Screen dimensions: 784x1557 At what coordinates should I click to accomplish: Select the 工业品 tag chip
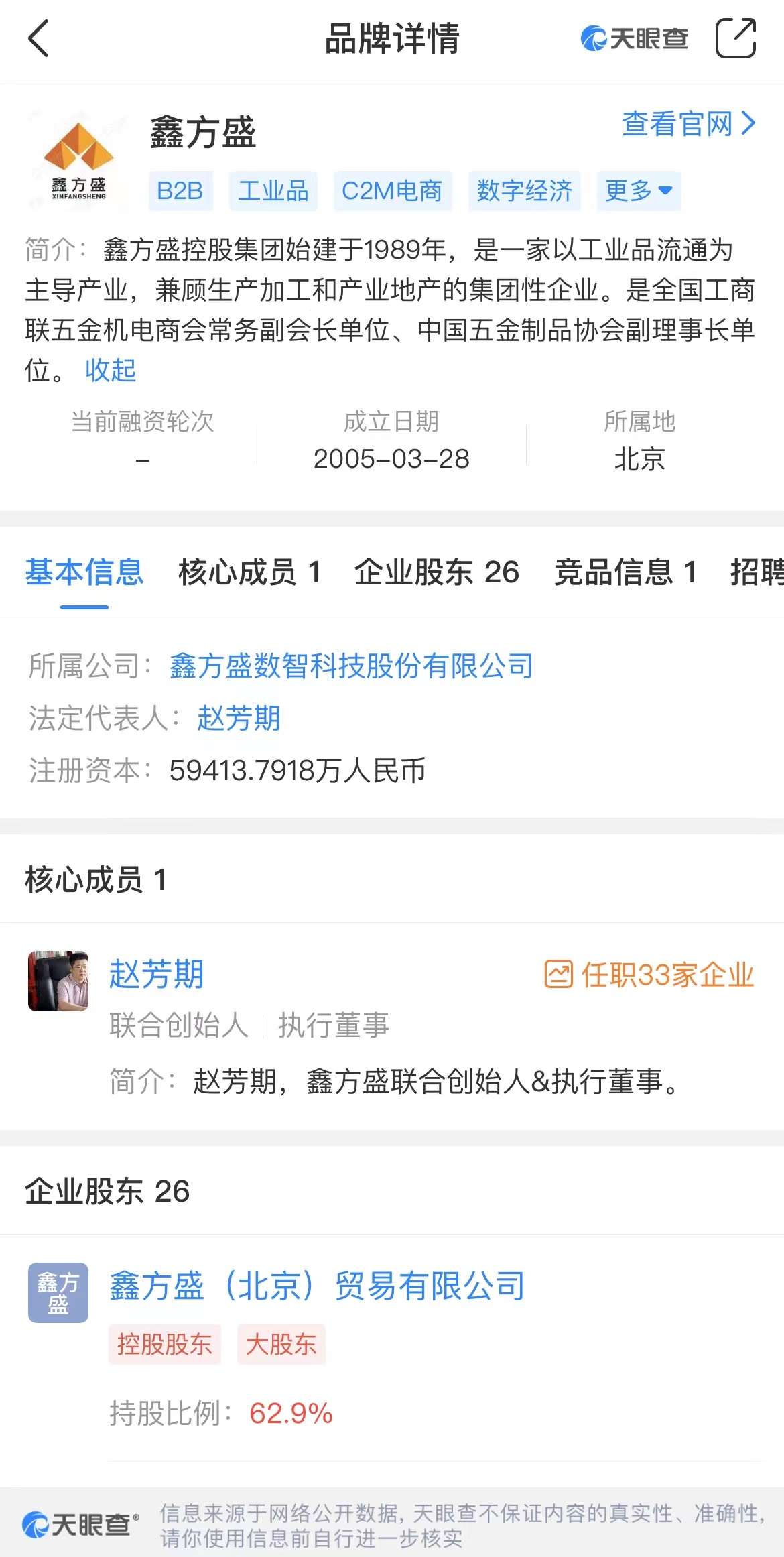point(273,191)
